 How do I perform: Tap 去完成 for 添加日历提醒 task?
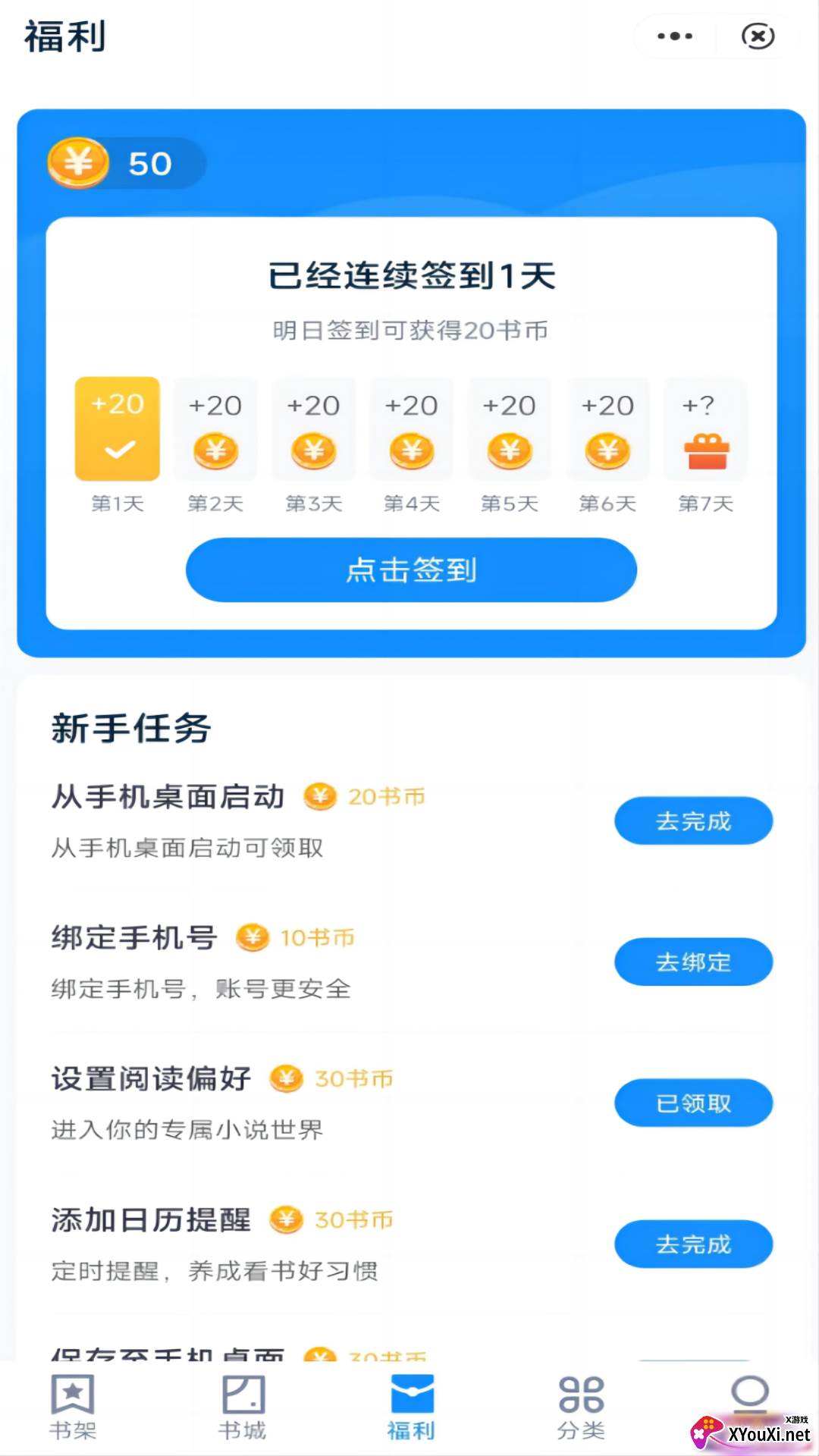[693, 1244]
